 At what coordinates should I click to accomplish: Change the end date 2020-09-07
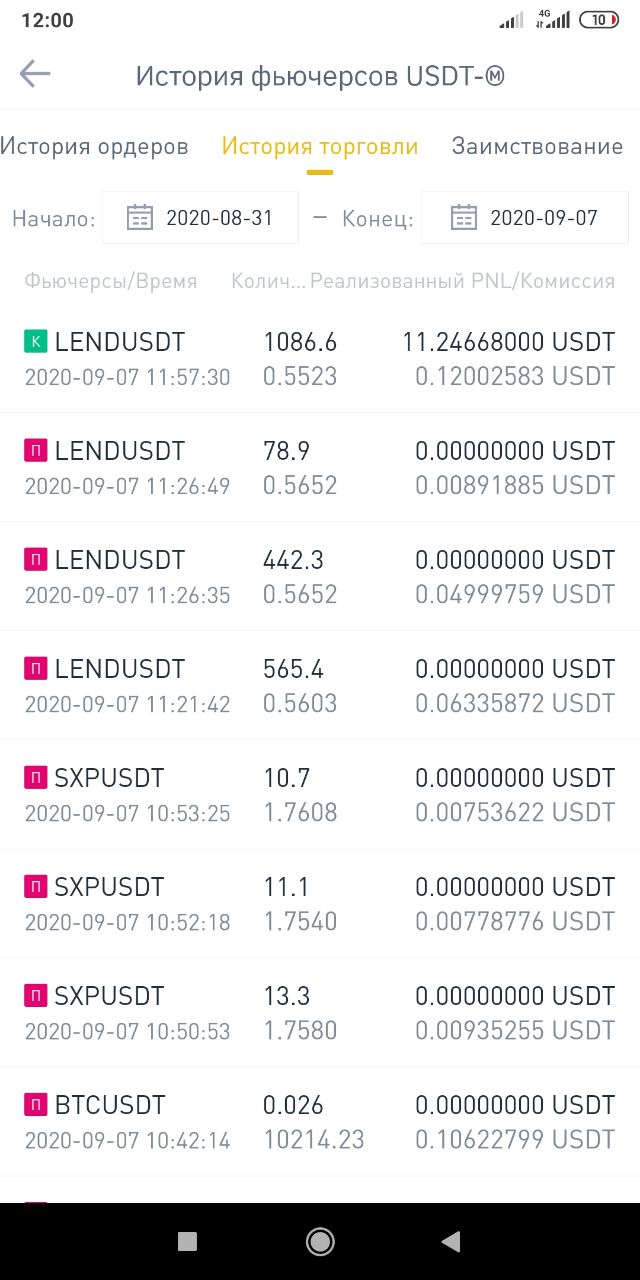(x=524, y=218)
